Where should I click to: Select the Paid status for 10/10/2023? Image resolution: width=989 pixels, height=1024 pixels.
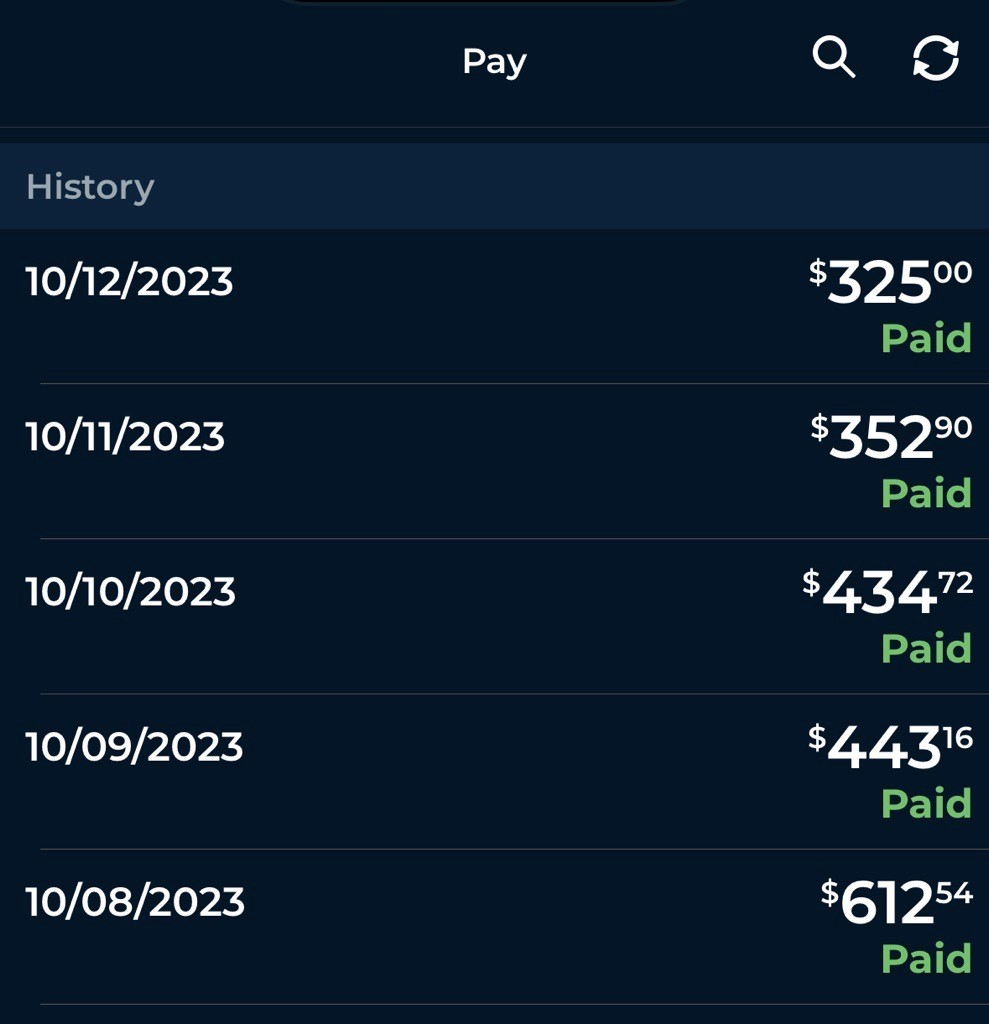pos(926,648)
